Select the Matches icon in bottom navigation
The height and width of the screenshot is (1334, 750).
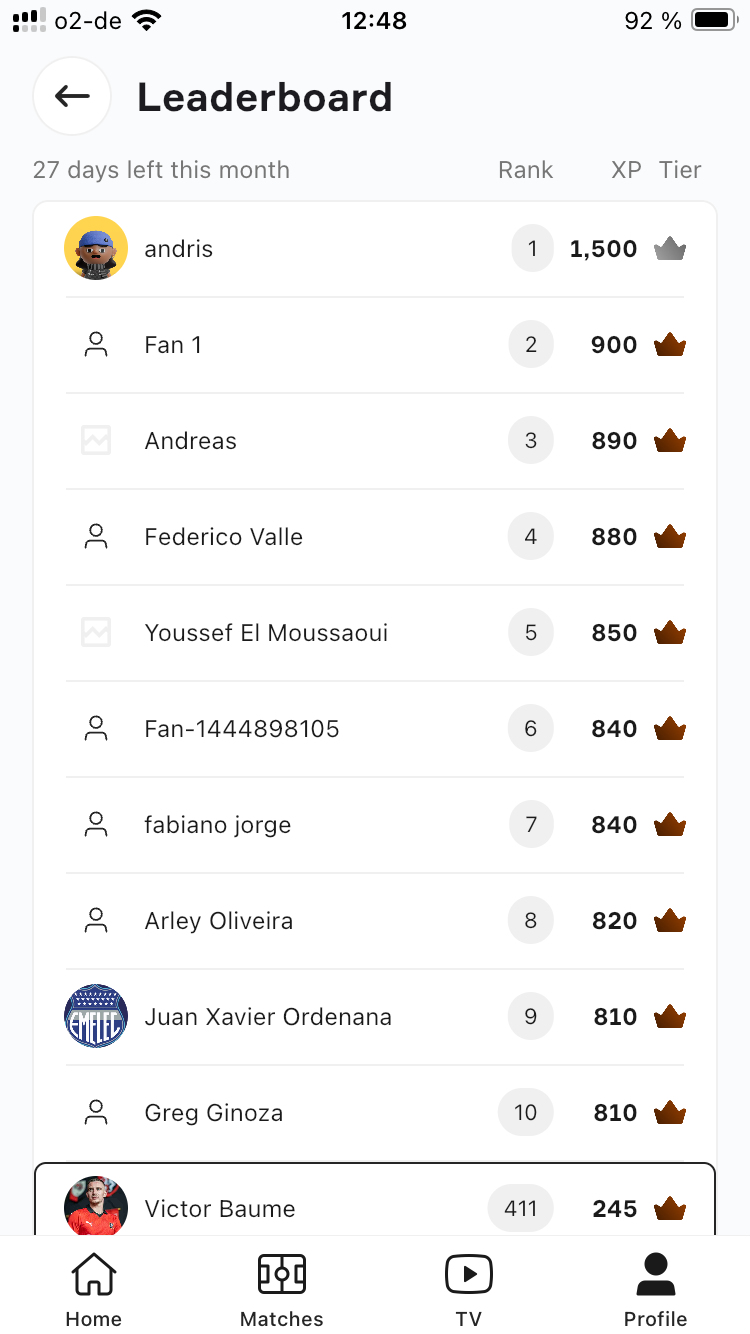tap(281, 1287)
